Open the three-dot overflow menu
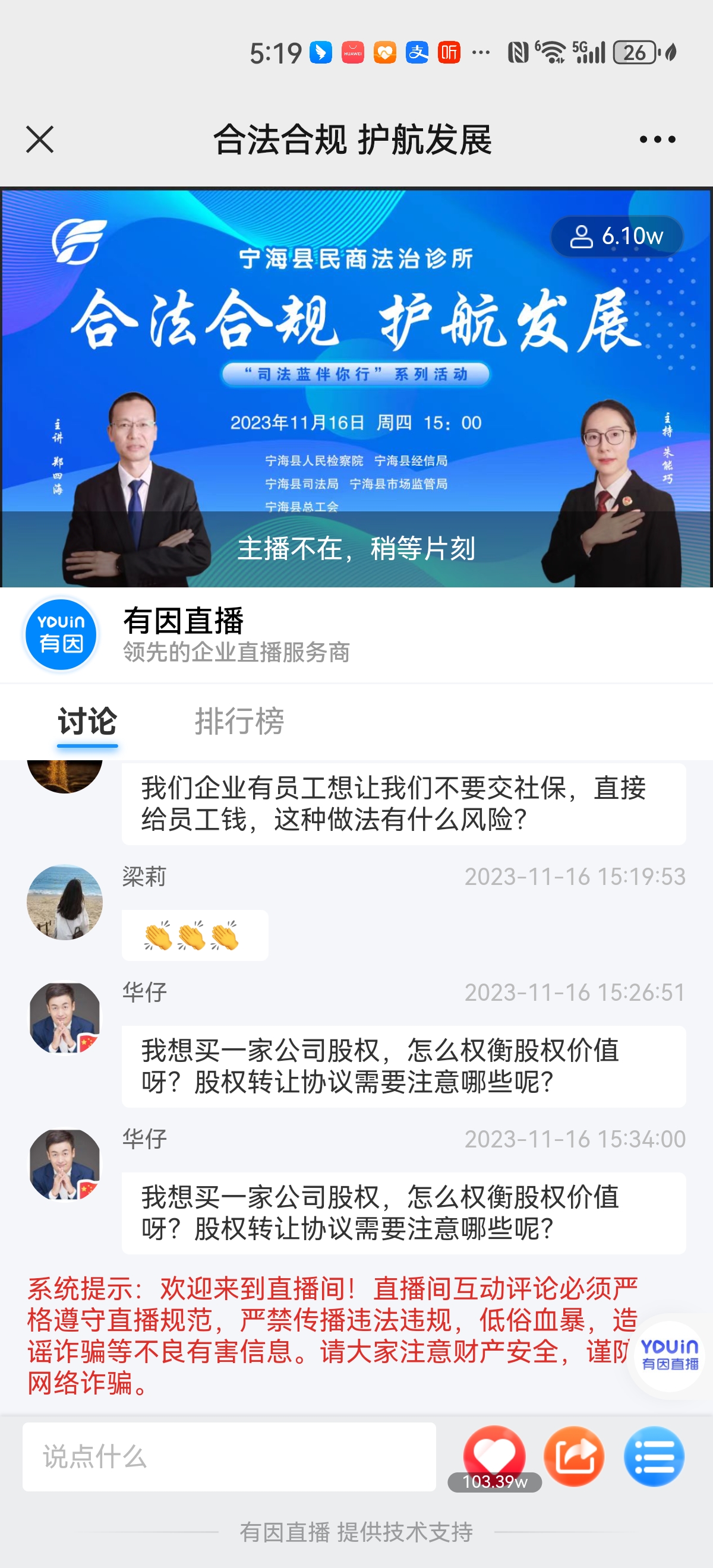Image resolution: width=713 pixels, height=1568 pixels. pyautogui.click(x=657, y=140)
